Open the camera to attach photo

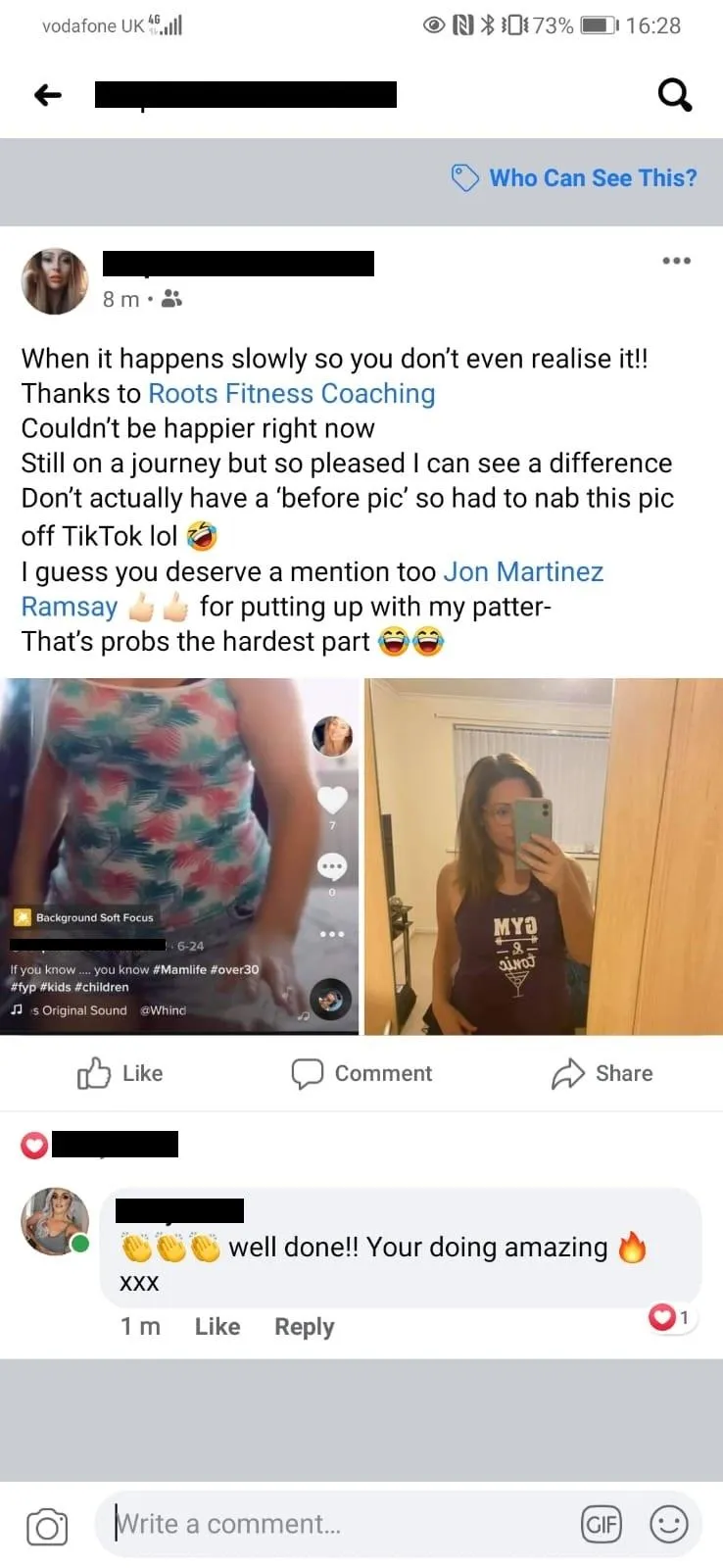point(47,1527)
